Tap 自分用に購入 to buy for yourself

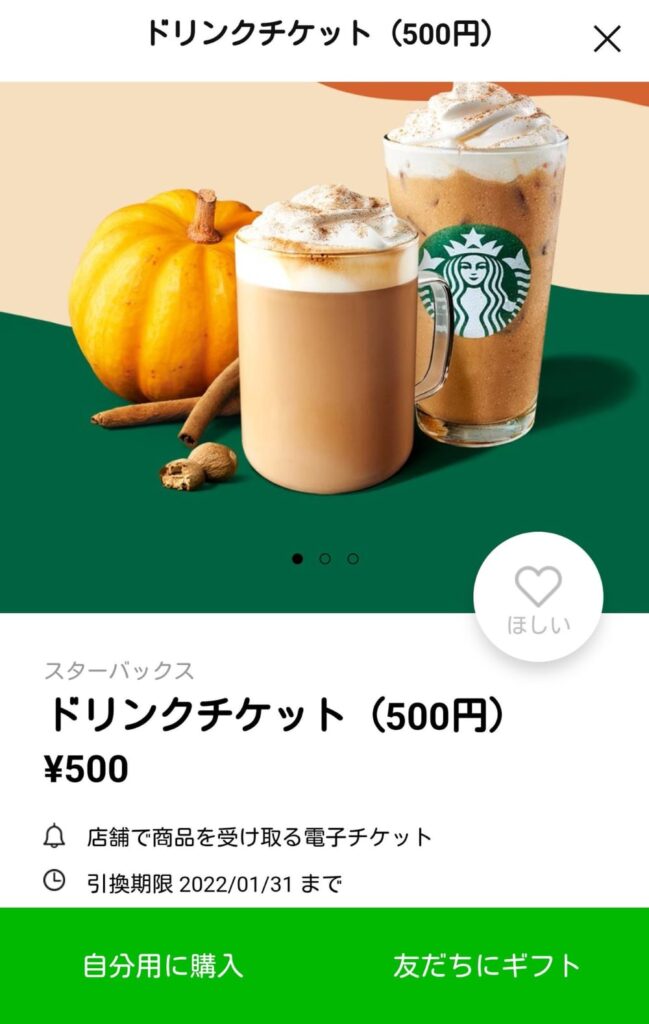click(162, 966)
